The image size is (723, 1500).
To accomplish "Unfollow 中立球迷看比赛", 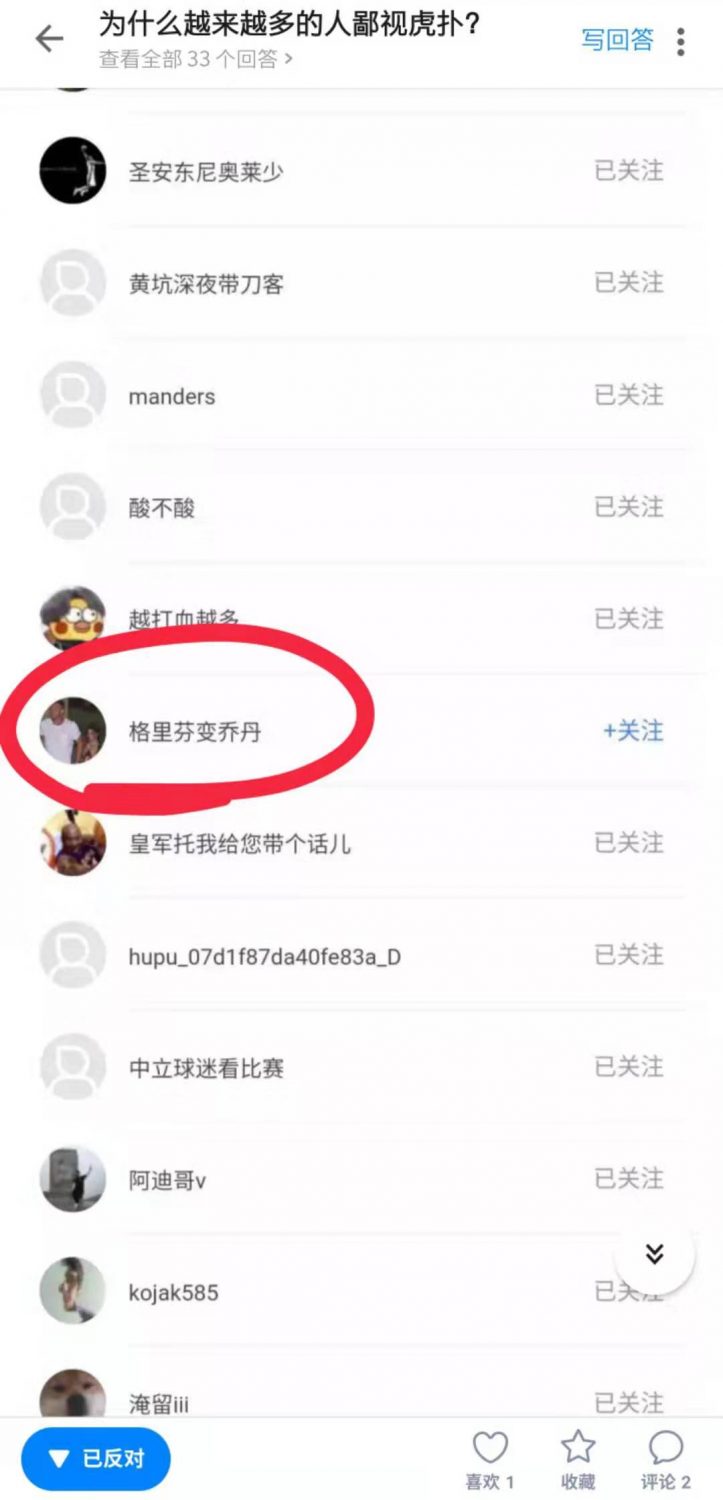I will coord(628,1068).
